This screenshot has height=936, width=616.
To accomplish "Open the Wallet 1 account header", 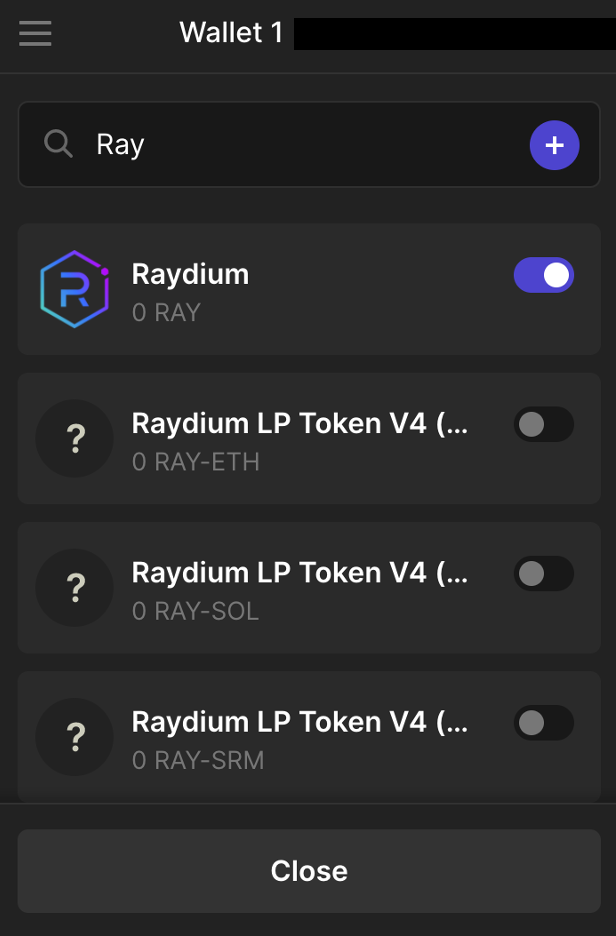I will point(232,33).
